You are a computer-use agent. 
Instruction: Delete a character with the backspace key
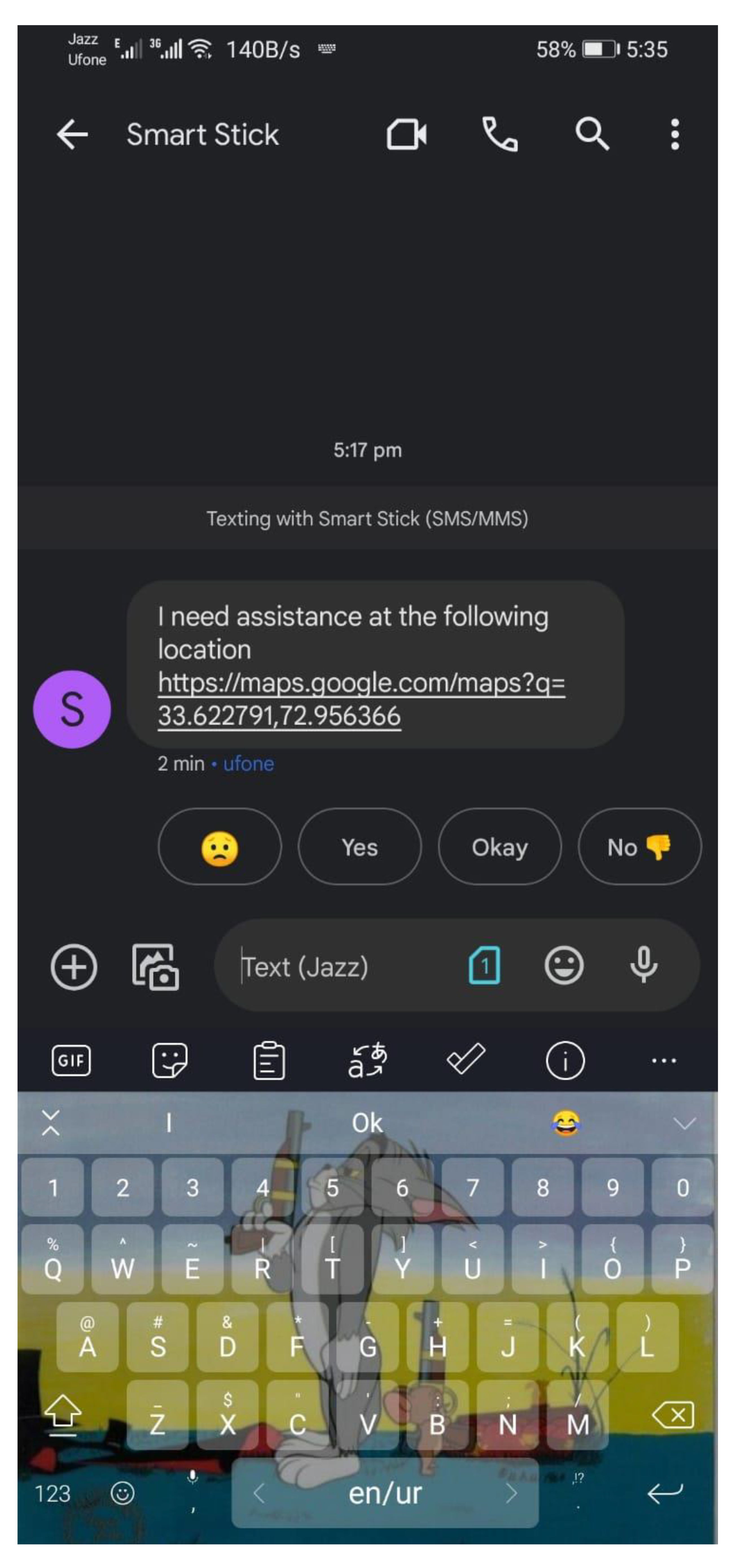tap(673, 1416)
